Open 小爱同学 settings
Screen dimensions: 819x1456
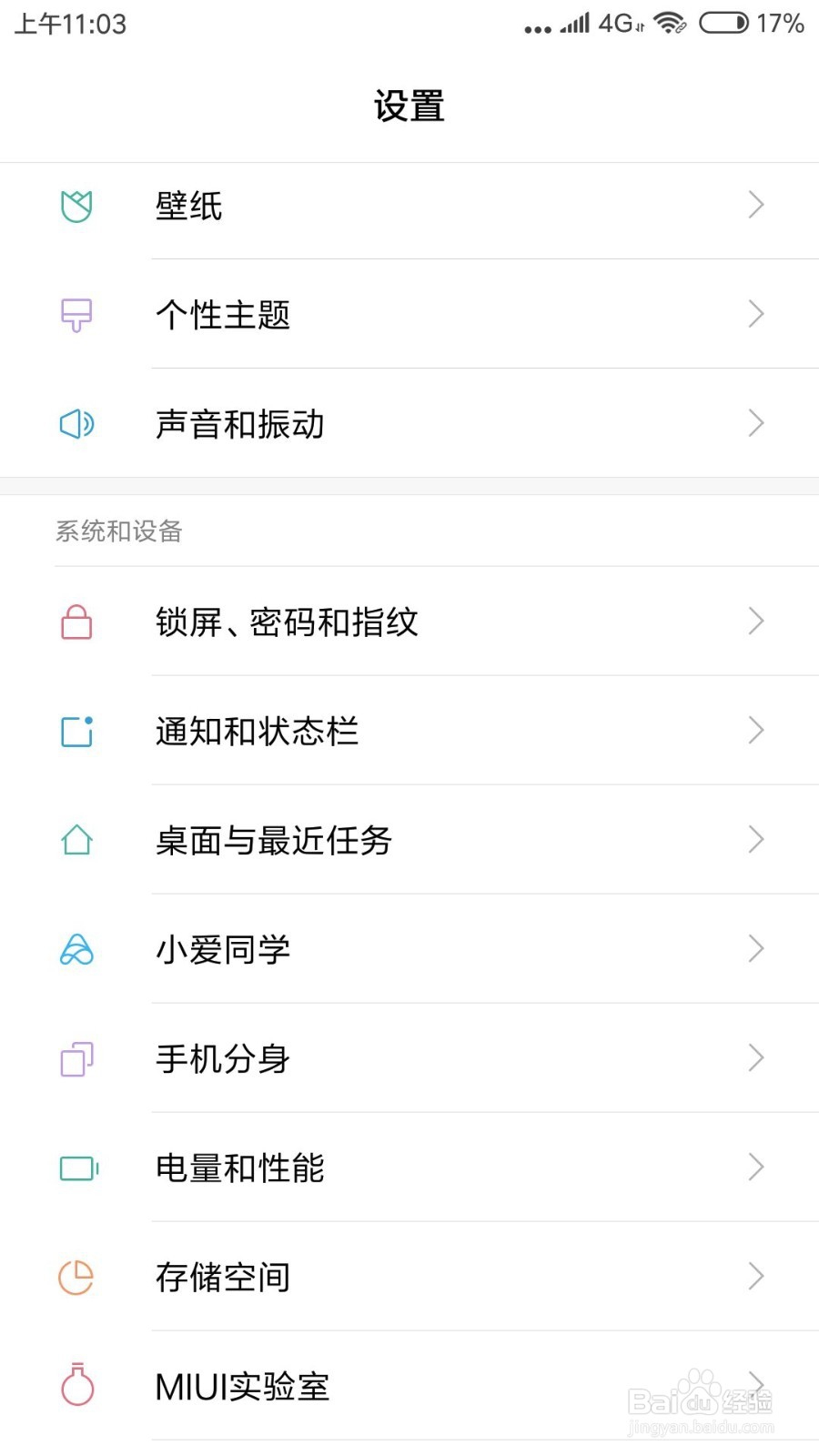click(x=409, y=949)
